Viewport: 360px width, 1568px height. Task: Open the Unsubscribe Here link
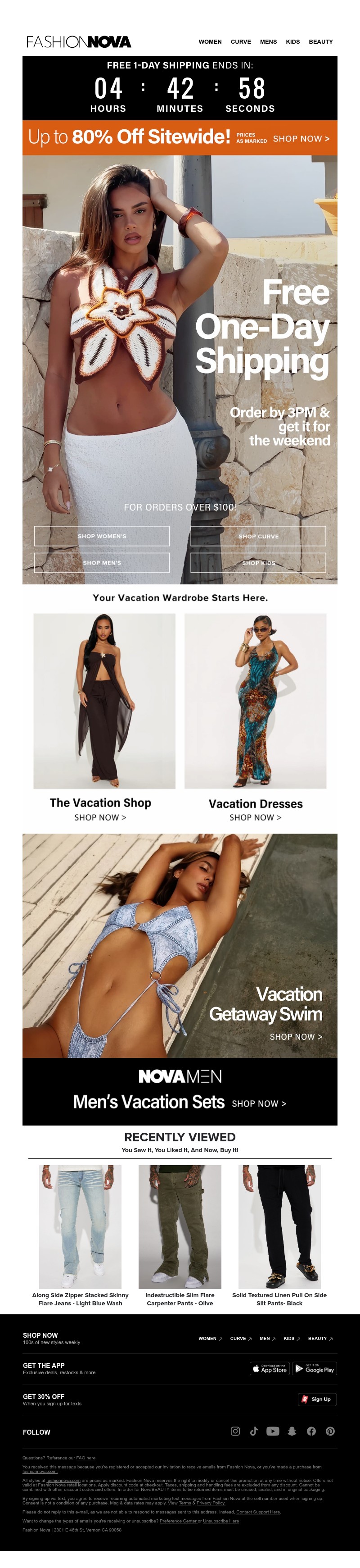(x=221, y=1521)
